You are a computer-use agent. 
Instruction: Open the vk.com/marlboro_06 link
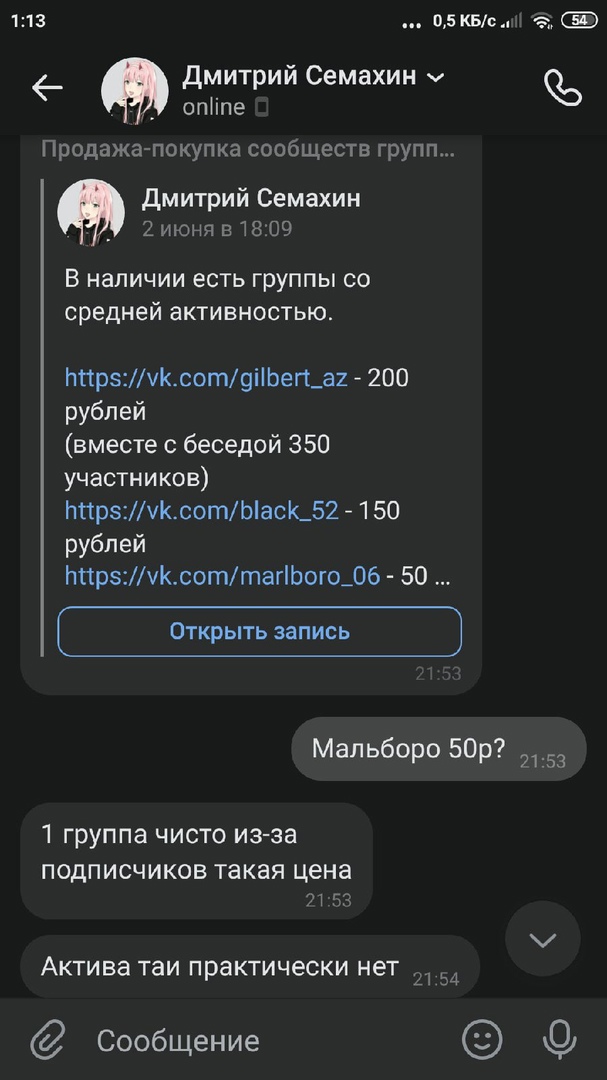click(222, 576)
